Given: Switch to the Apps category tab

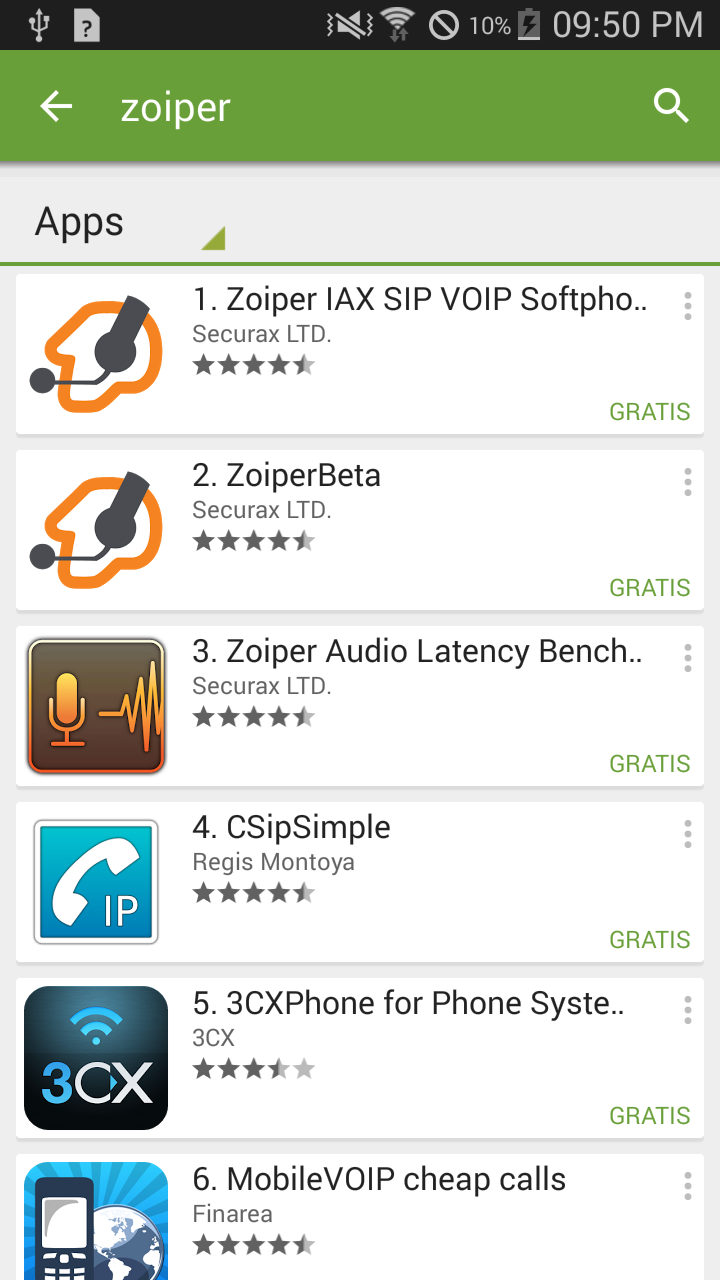Looking at the screenshot, I should click(80, 221).
